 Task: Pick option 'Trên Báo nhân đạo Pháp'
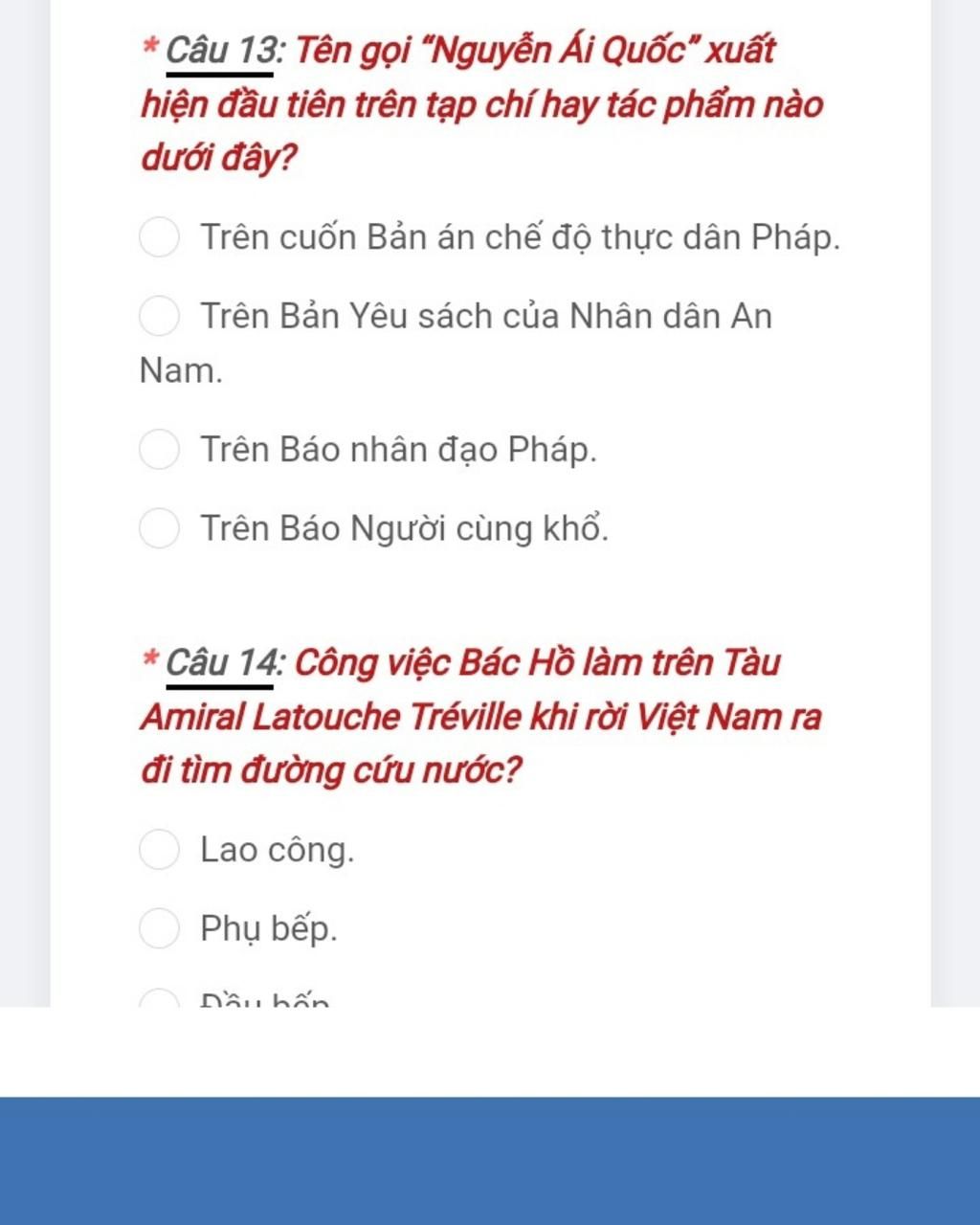[x=159, y=449]
